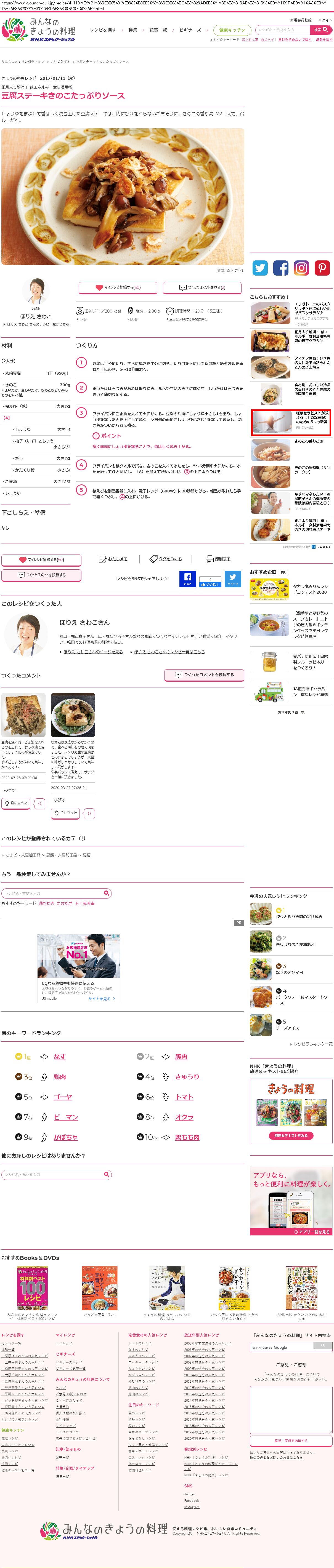The height and width of the screenshot is (1568, 334).
Task: Tap the top マイレシピ登録する button
Action: coord(118,287)
